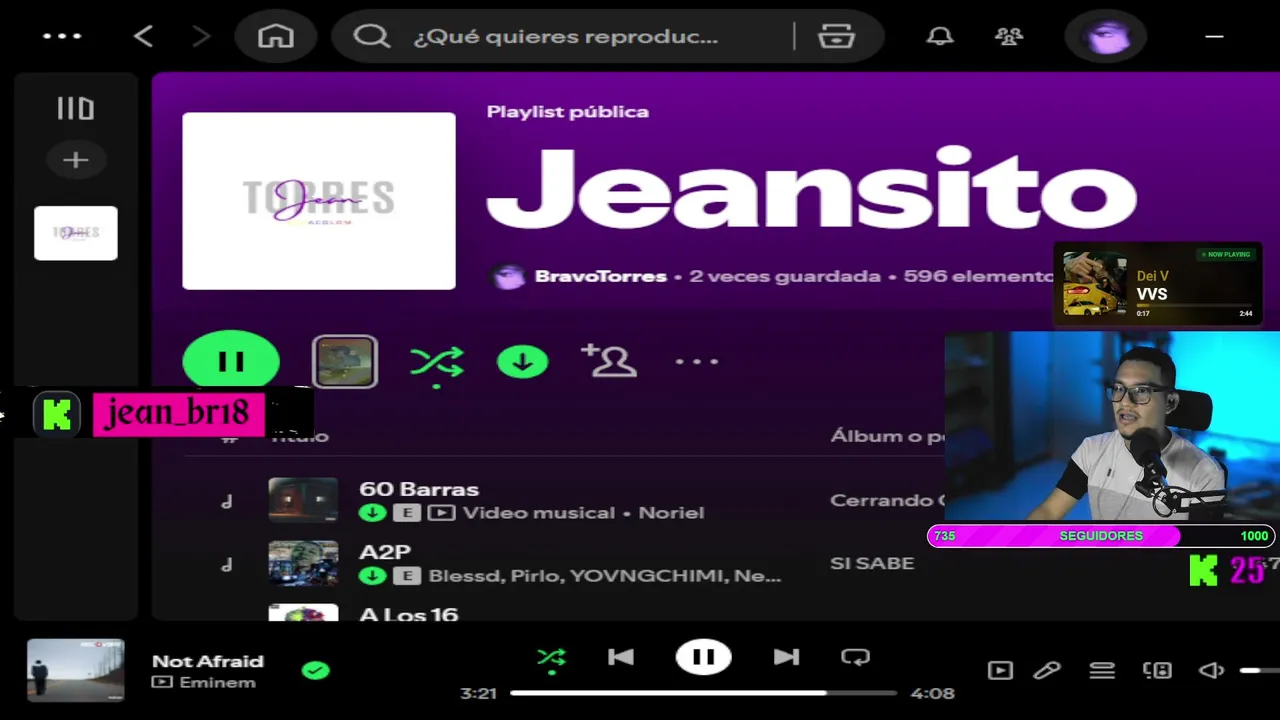Tap the green download button for the playlist
This screenshot has height=720, width=1280.
522,362
